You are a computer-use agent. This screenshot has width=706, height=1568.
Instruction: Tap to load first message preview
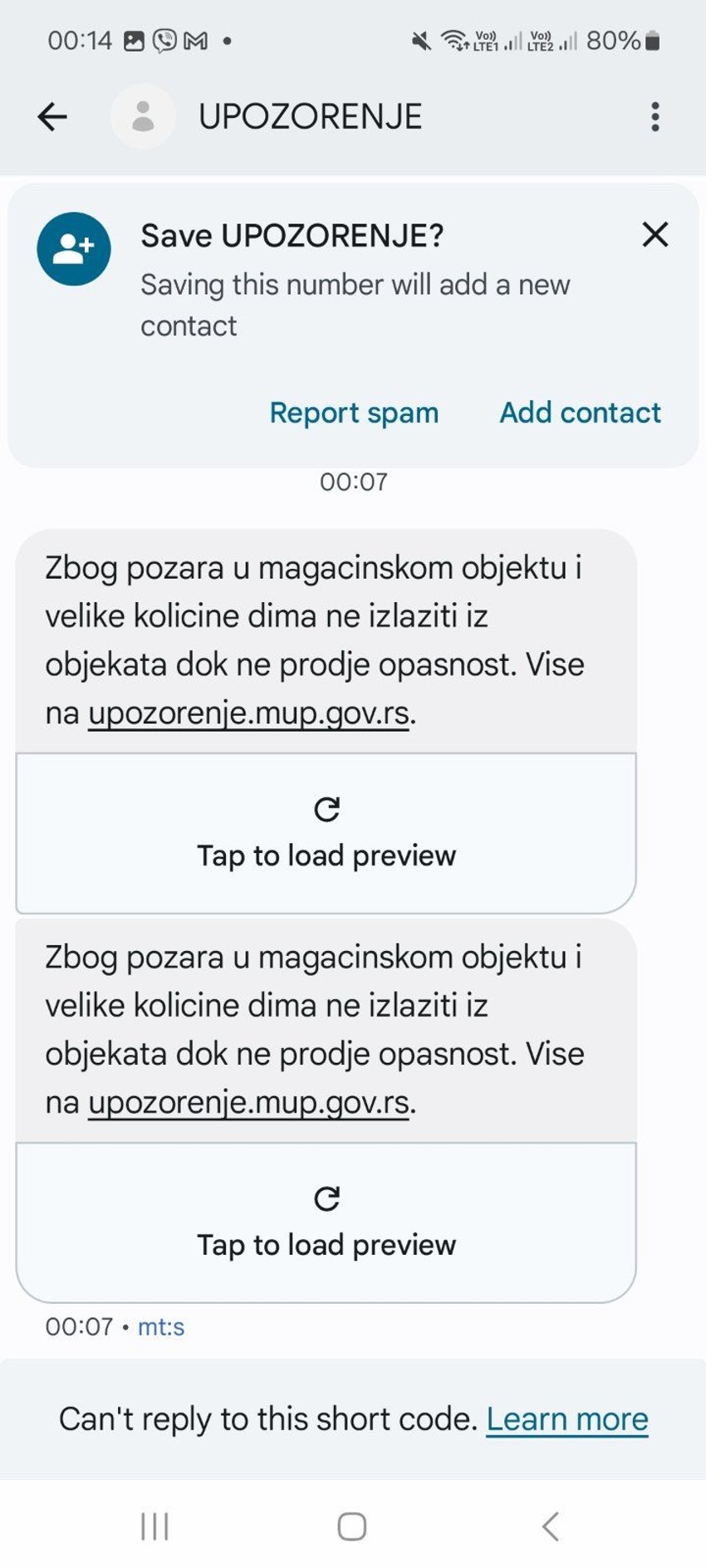[326, 855]
